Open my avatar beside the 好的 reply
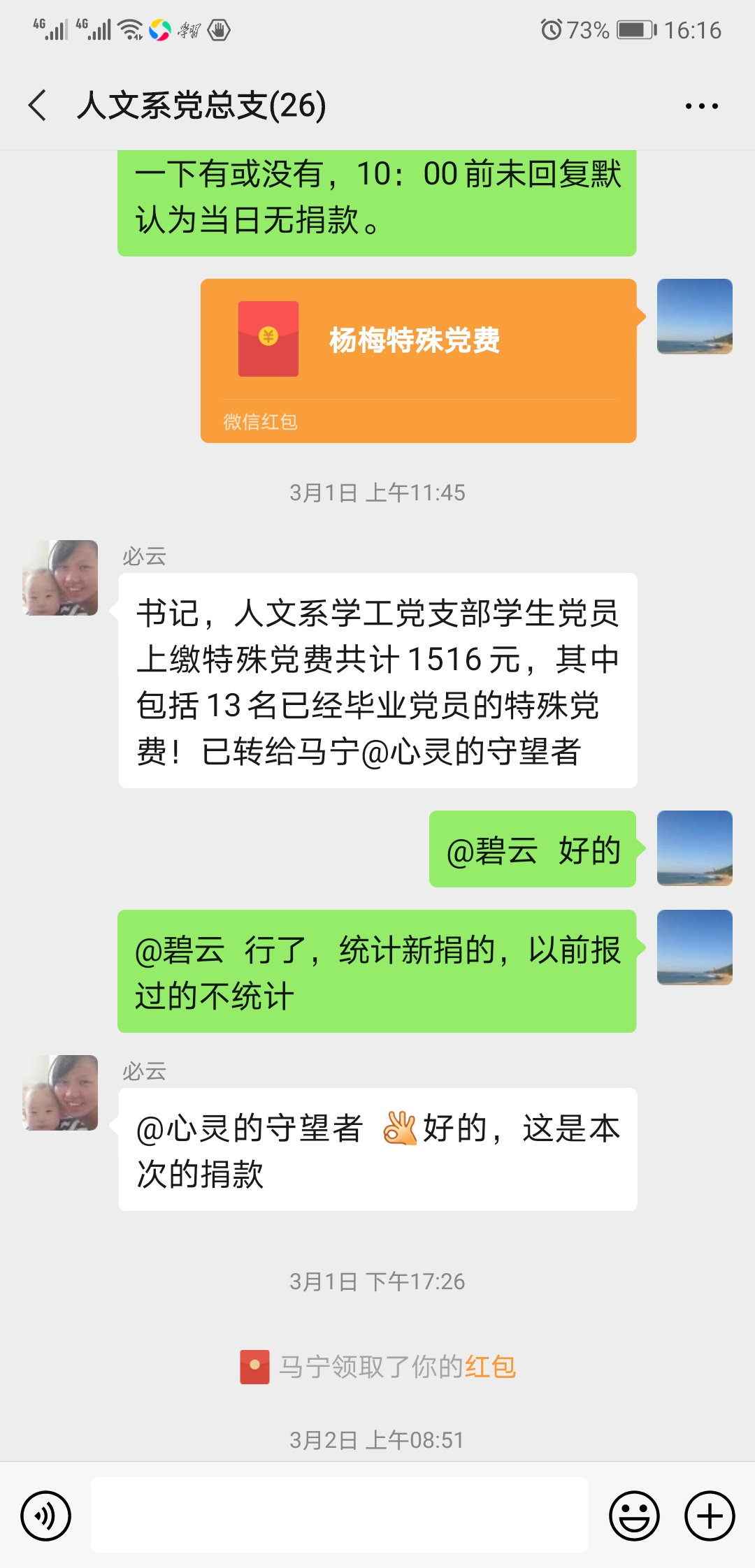Viewport: 755px width, 1568px height. (694, 848)
